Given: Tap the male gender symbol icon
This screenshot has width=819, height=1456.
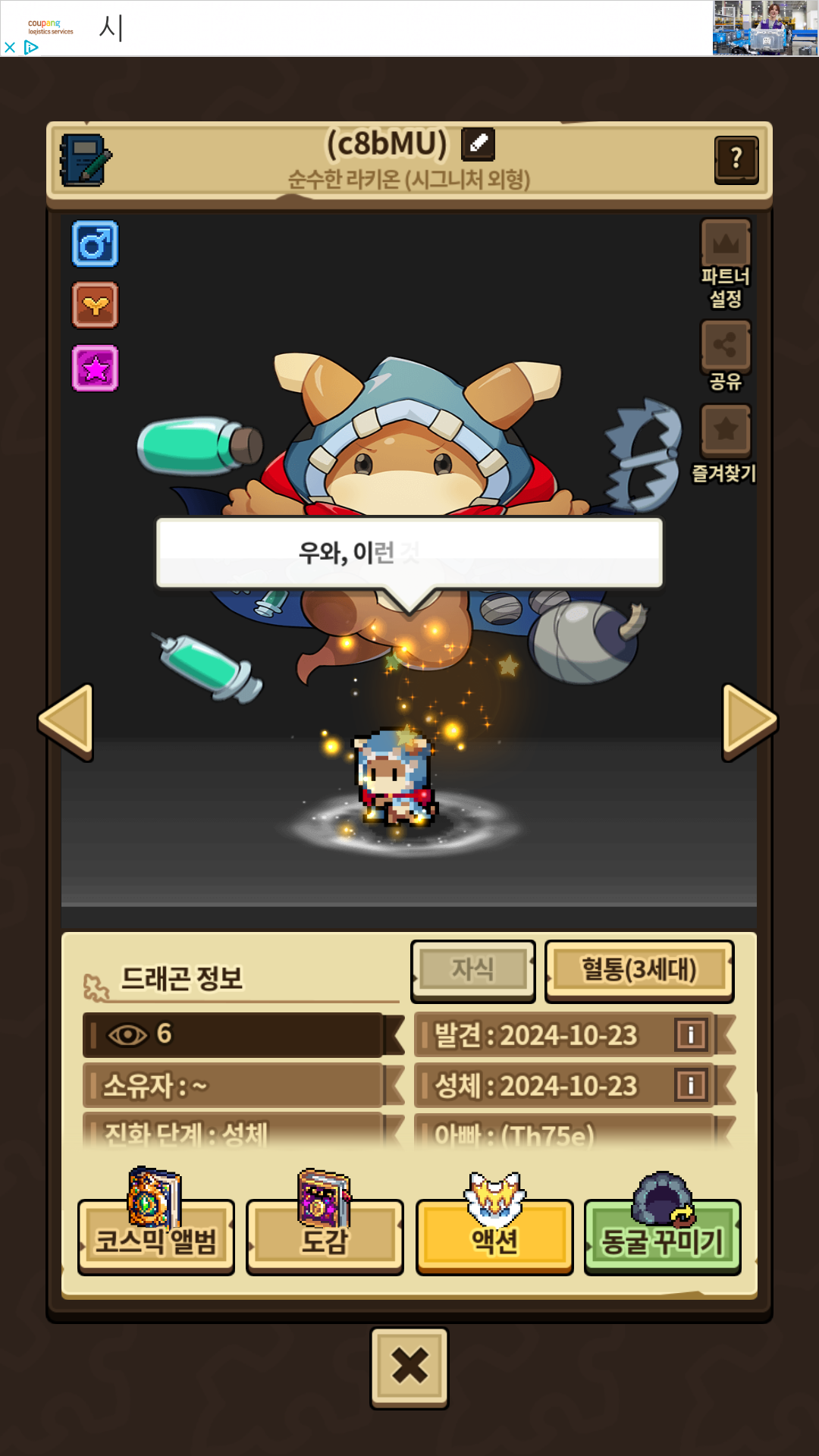Looking at the screenshot, I should 95,244.
